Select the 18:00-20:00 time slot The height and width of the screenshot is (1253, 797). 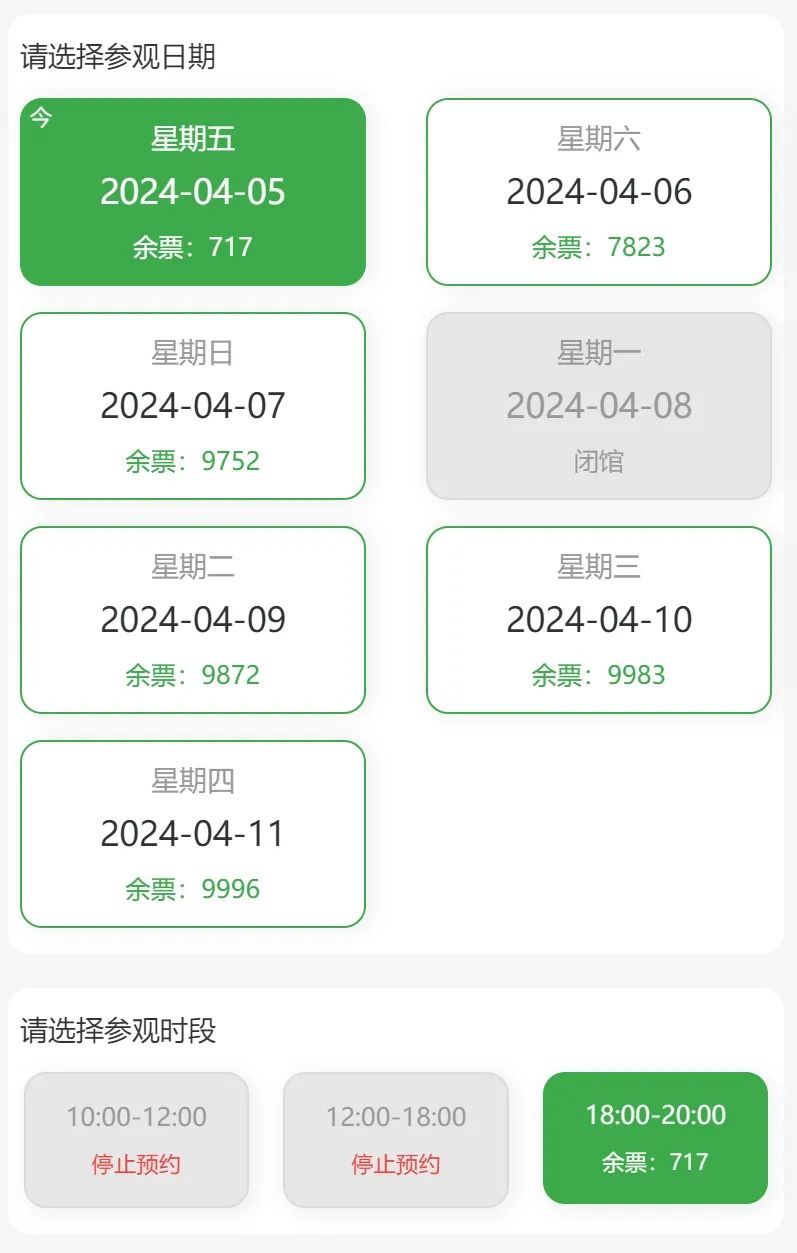tap(655, 1138)
